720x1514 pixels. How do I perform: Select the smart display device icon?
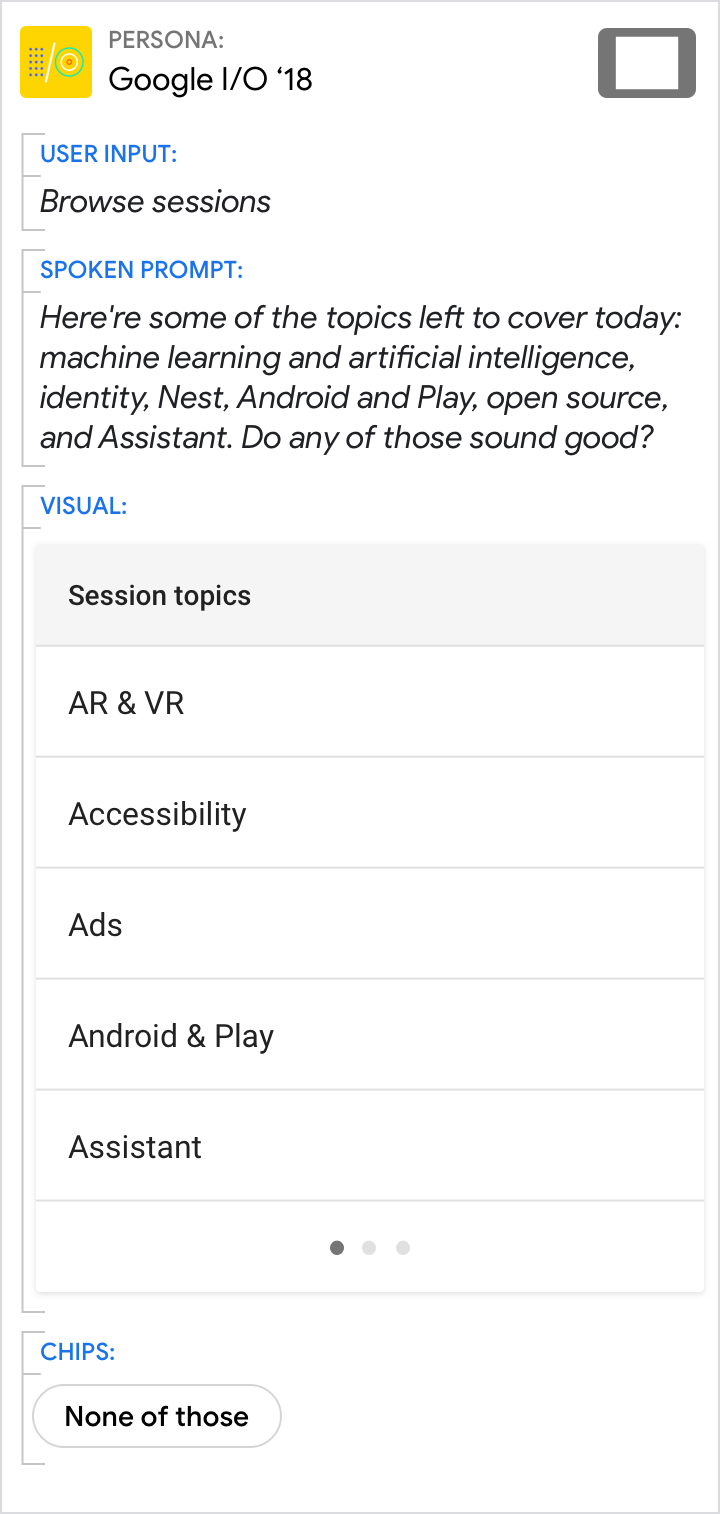pyautogui.click(x=646, y=62)
